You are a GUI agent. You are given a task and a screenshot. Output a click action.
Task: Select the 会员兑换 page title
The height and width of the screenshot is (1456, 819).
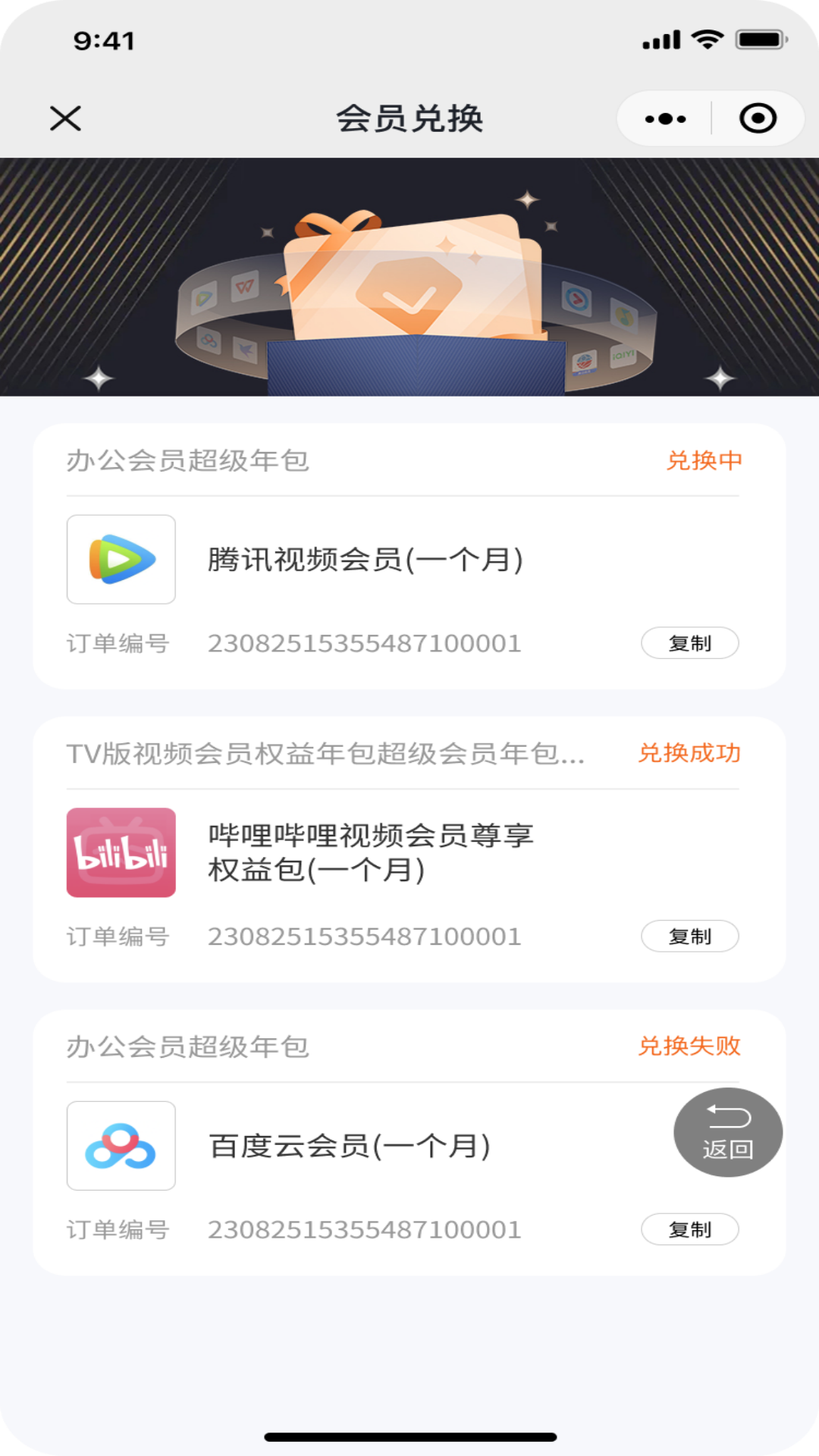pos(409,118)
